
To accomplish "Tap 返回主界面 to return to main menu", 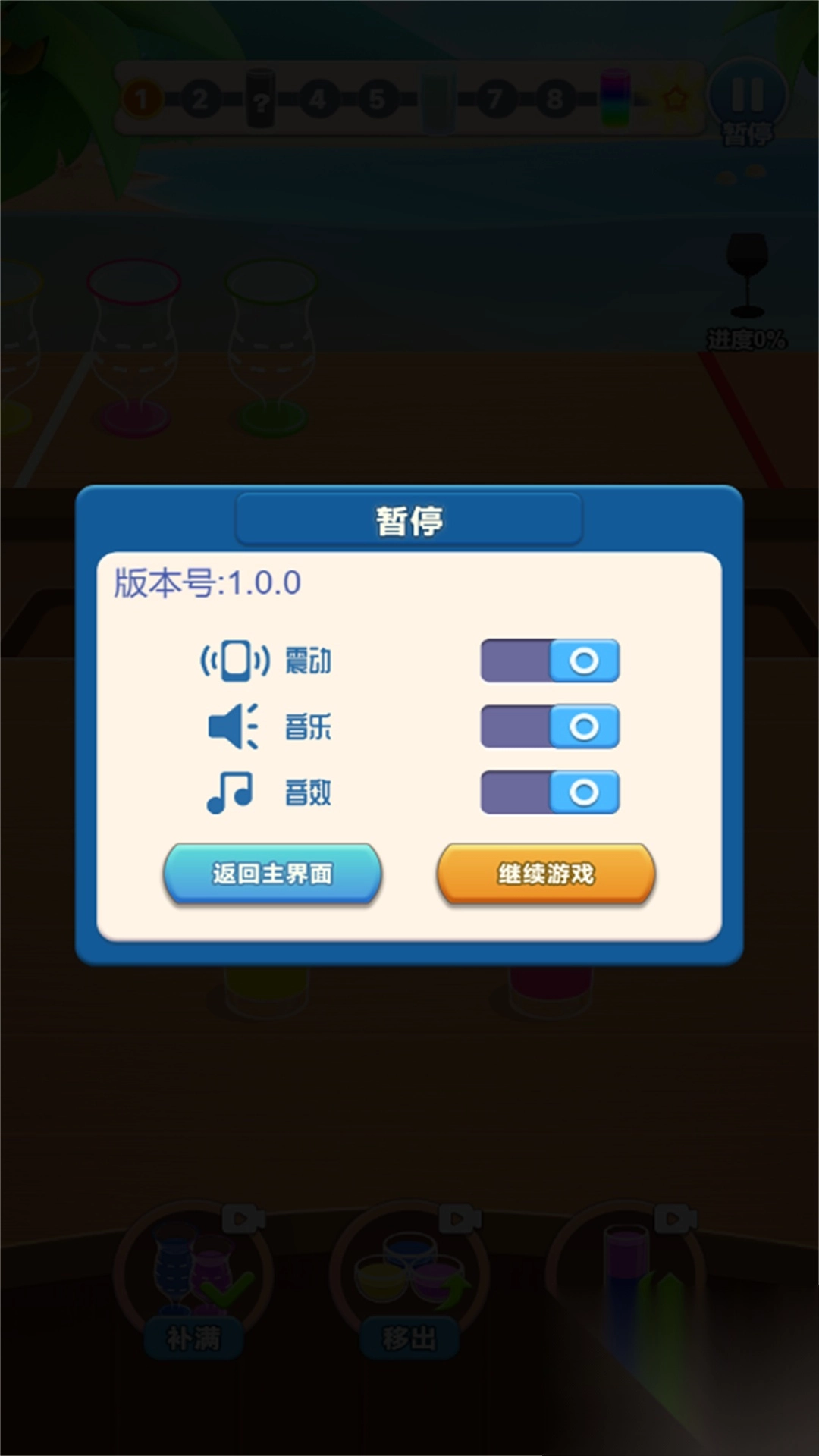I will (272, 874).
